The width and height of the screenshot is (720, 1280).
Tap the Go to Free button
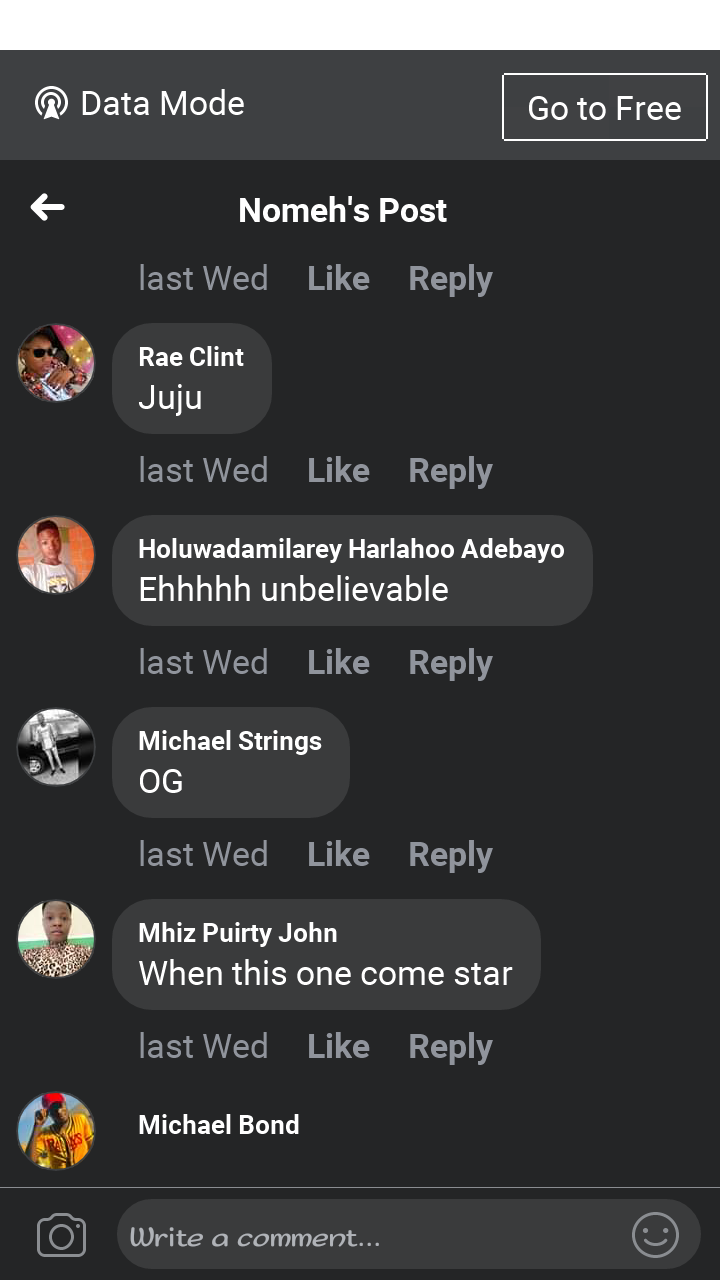(604, 107)
